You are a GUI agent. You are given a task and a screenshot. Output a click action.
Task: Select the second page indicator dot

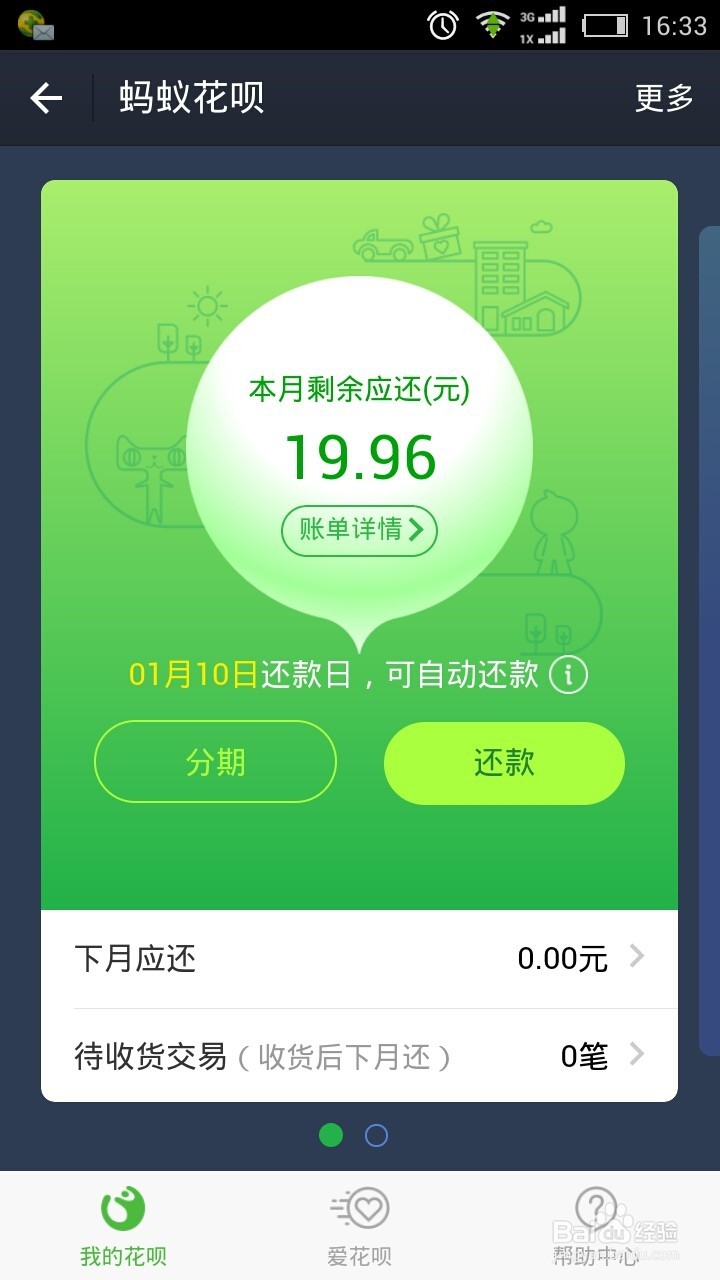377,1136
